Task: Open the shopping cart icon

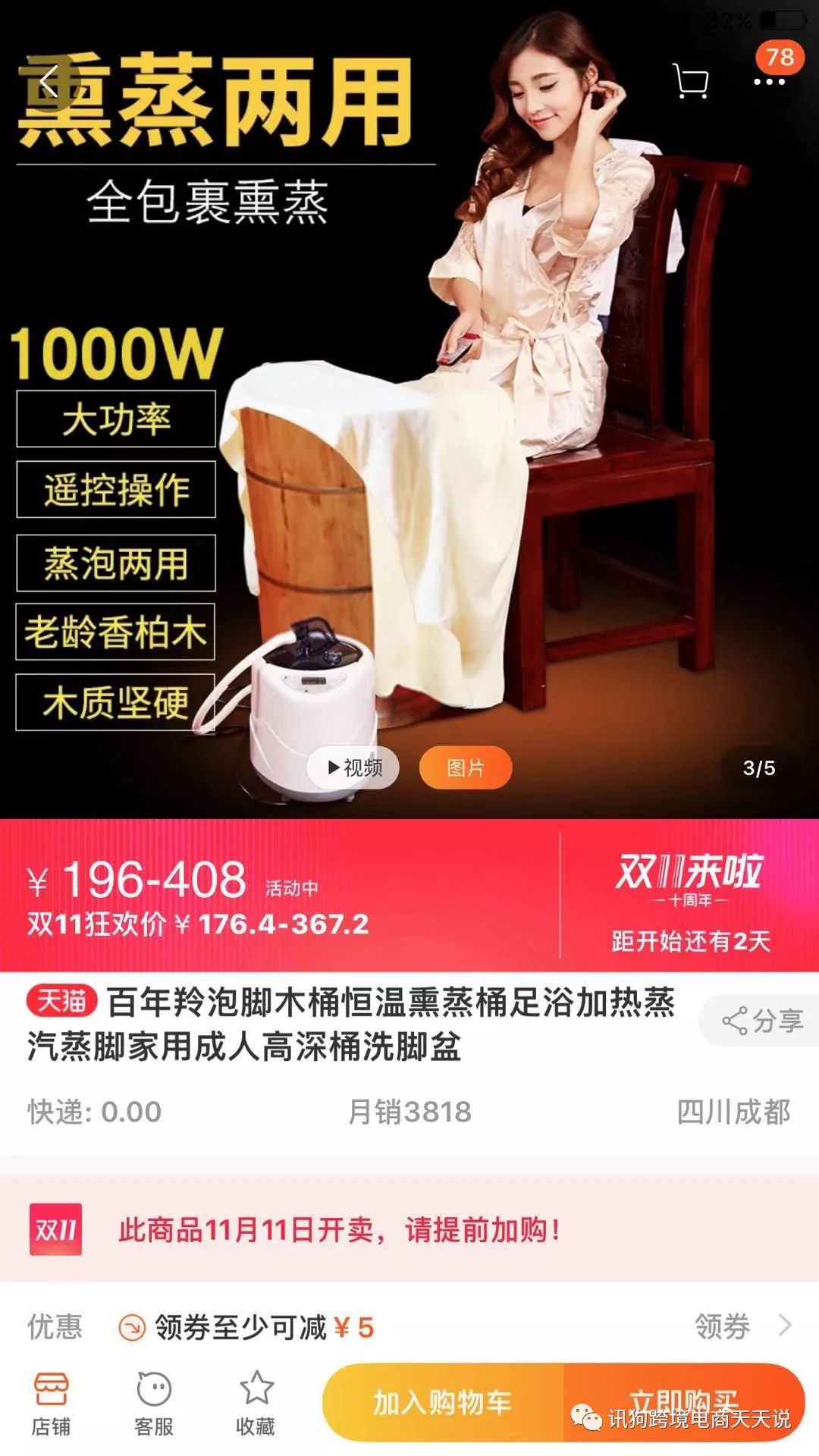Action: (690, 81)
